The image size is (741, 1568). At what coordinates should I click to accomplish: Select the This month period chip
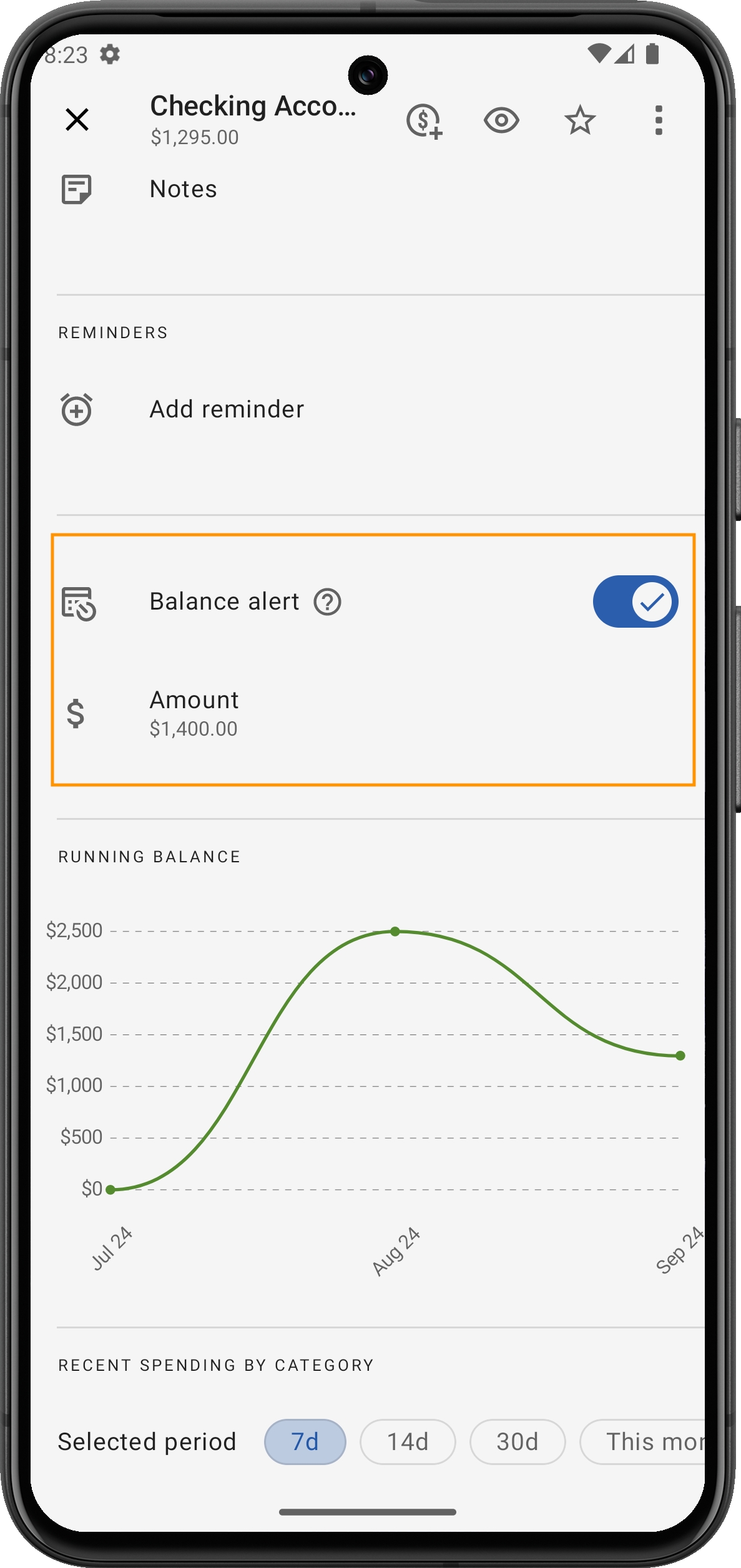649,1441
